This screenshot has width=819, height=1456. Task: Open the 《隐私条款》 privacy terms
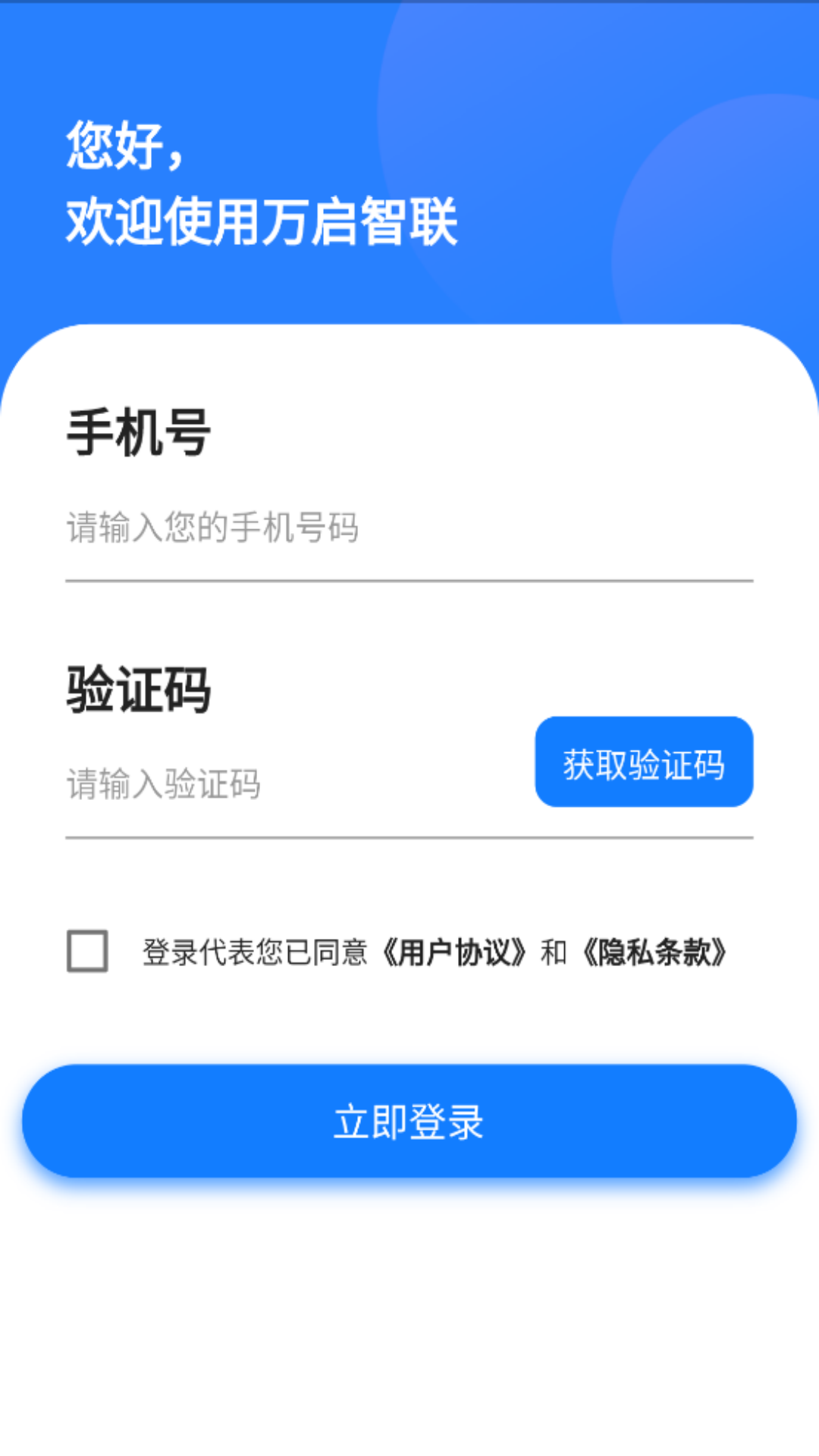pyautogui.click(x=657, y=952)
